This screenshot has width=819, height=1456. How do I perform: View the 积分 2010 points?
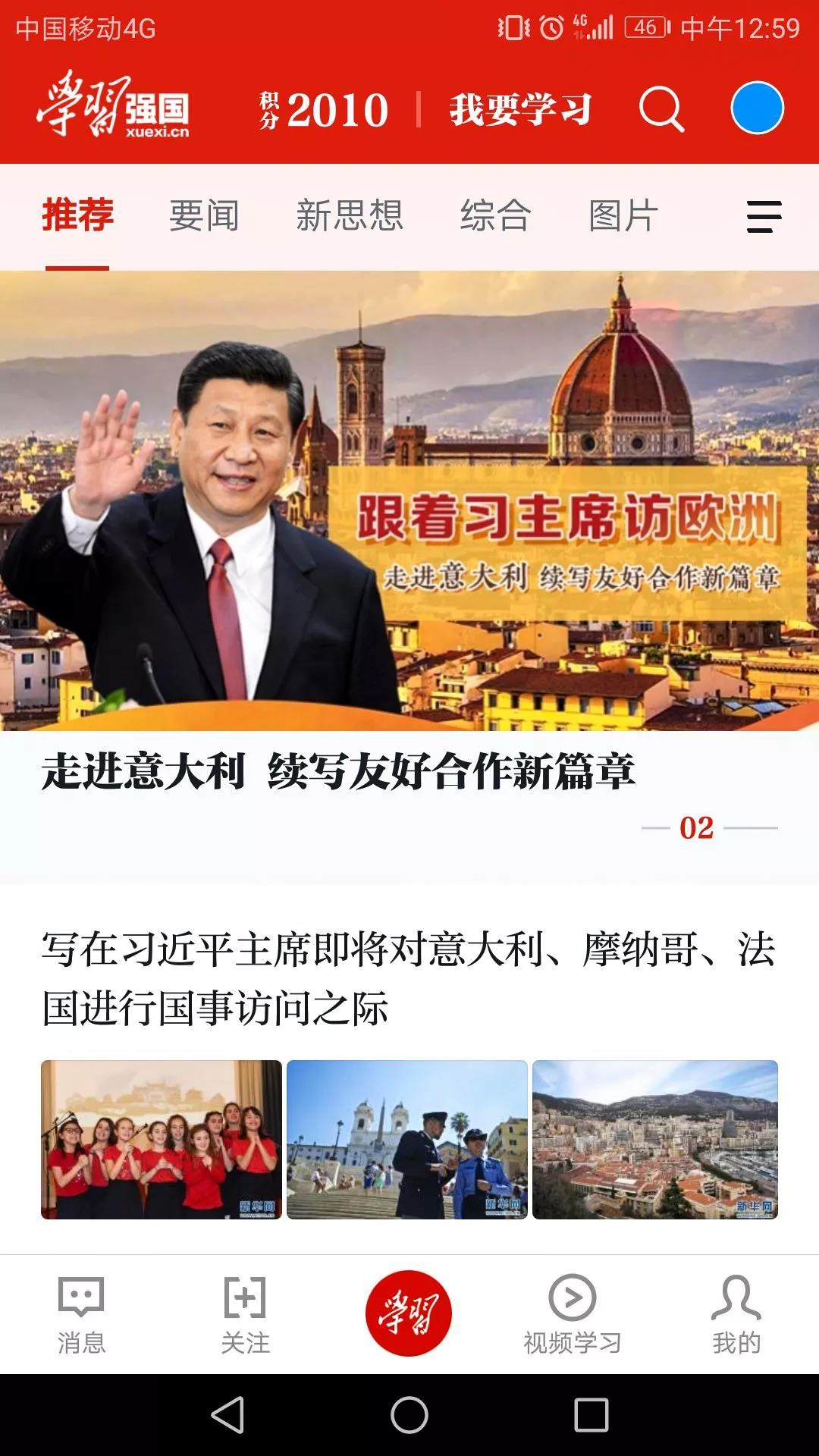click(x=324, y=109)
